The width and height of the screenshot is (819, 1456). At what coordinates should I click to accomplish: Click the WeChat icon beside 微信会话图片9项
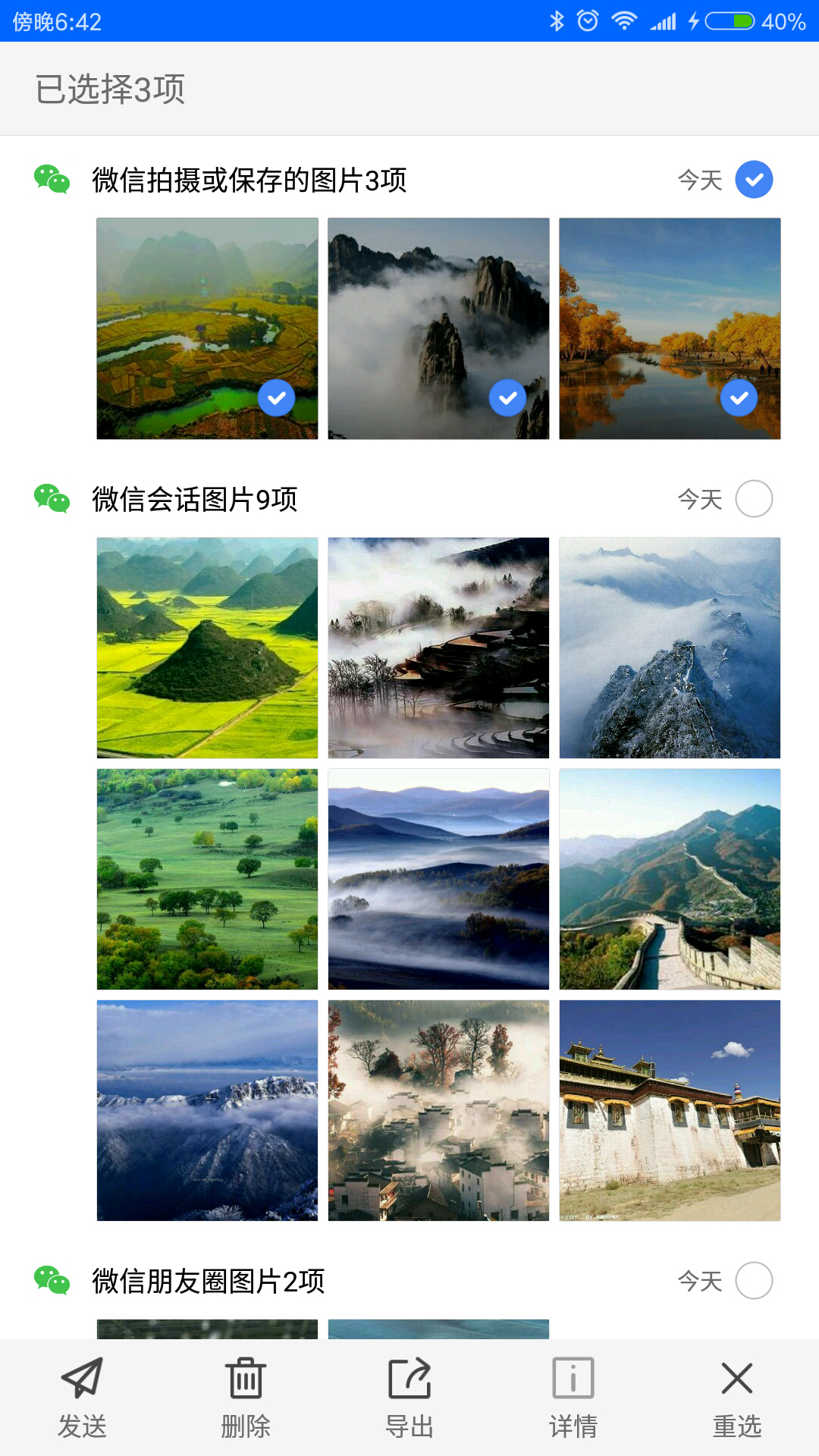click(x=50, y=499)
